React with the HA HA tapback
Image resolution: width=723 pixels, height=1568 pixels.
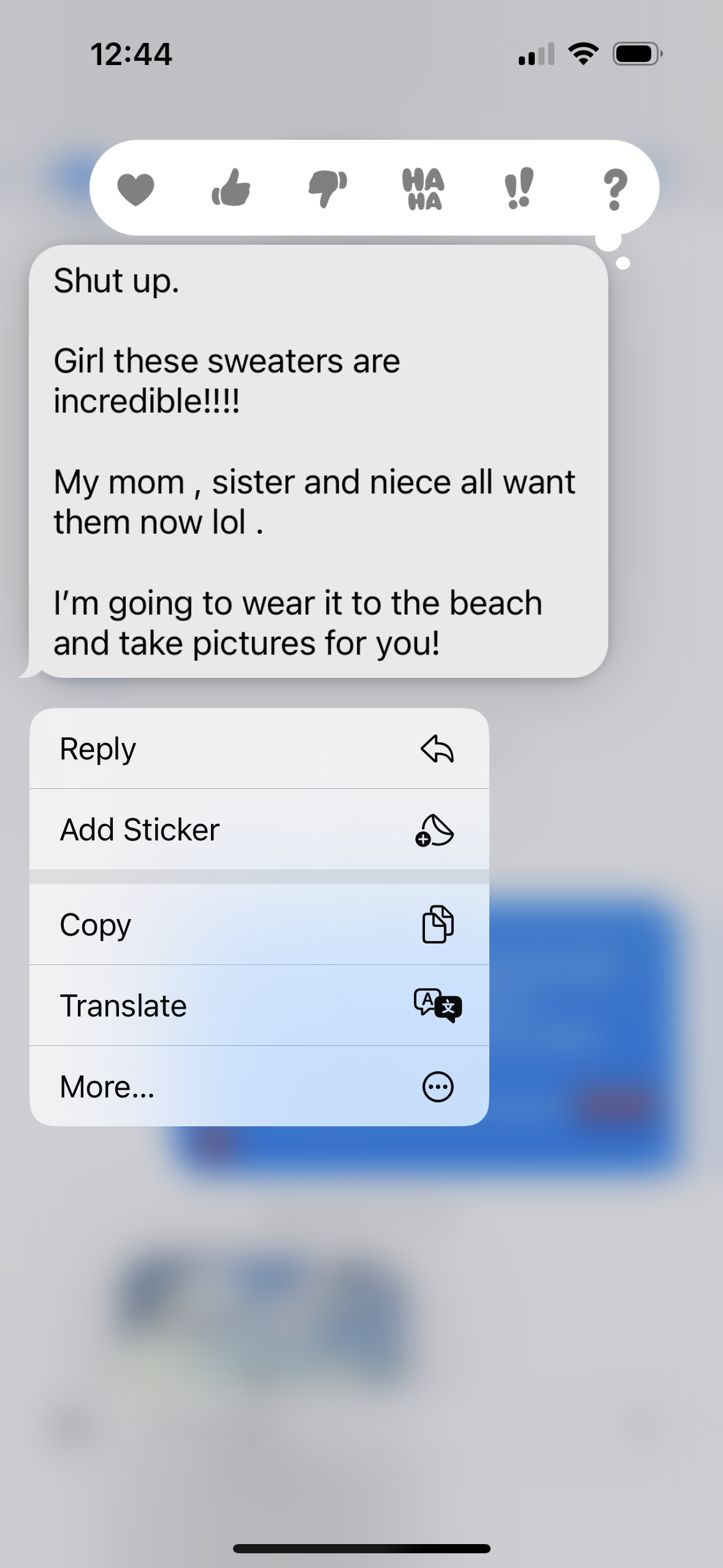tap(423, 189)
